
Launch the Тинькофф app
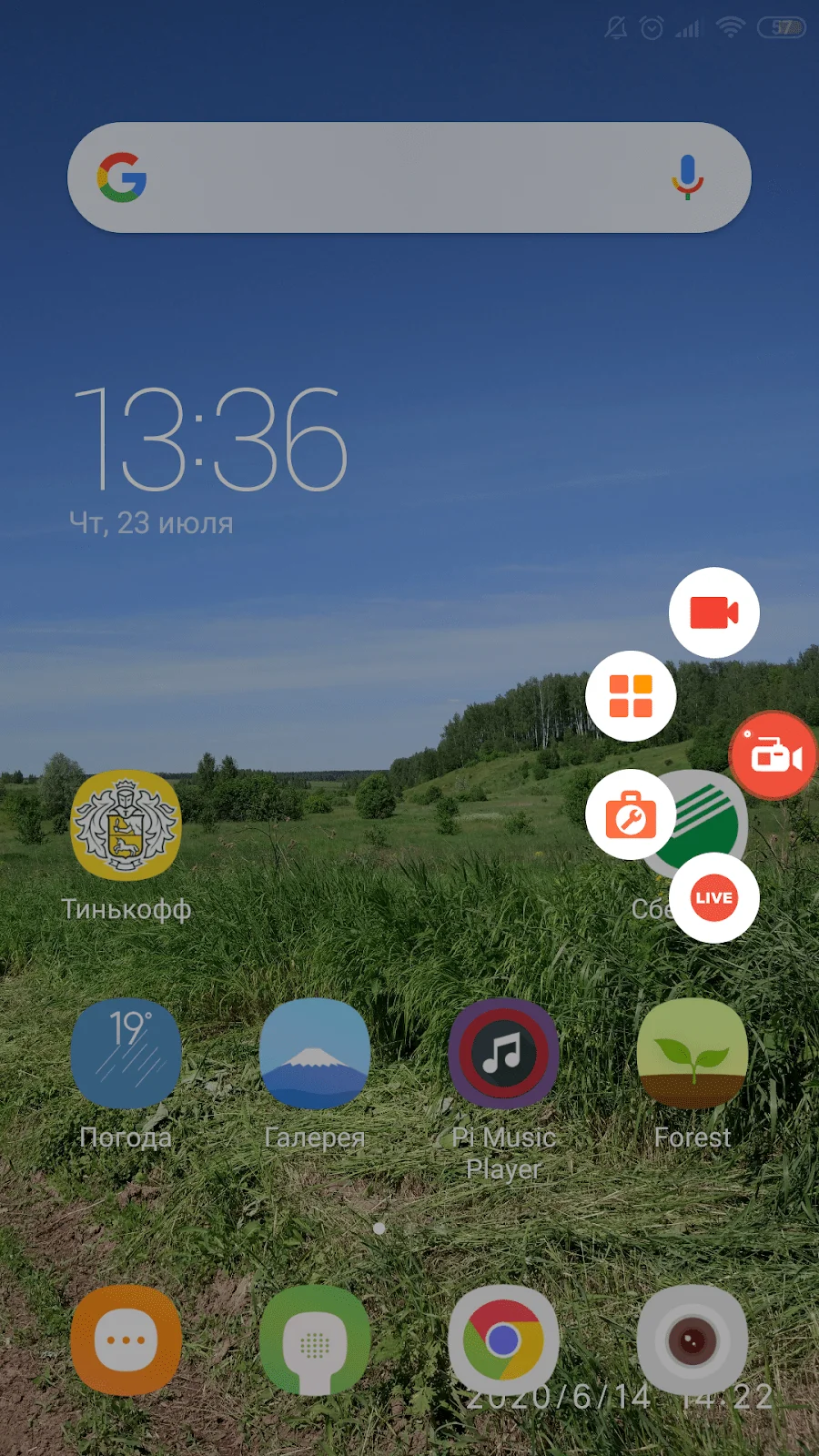tap(126, 826)
